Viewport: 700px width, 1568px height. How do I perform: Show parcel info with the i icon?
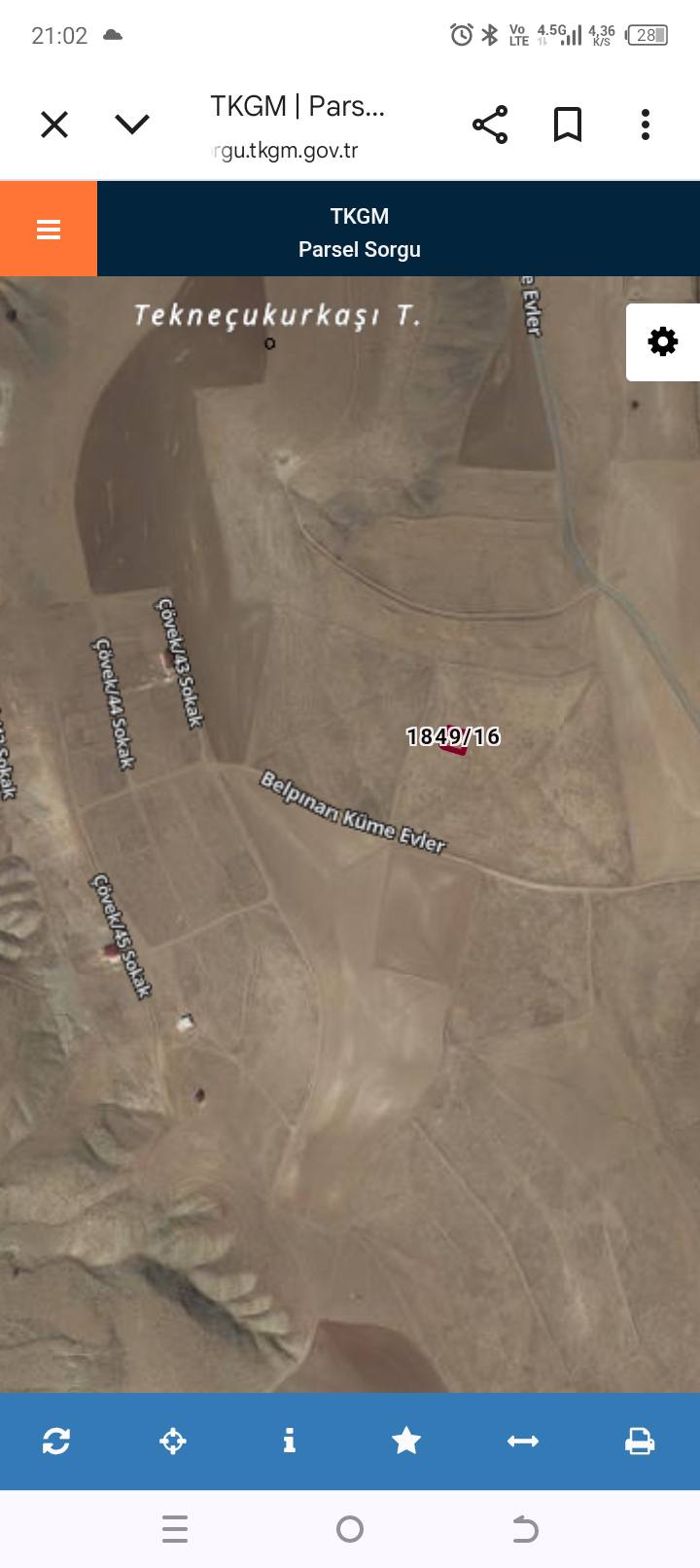(x=289, y=1441)
